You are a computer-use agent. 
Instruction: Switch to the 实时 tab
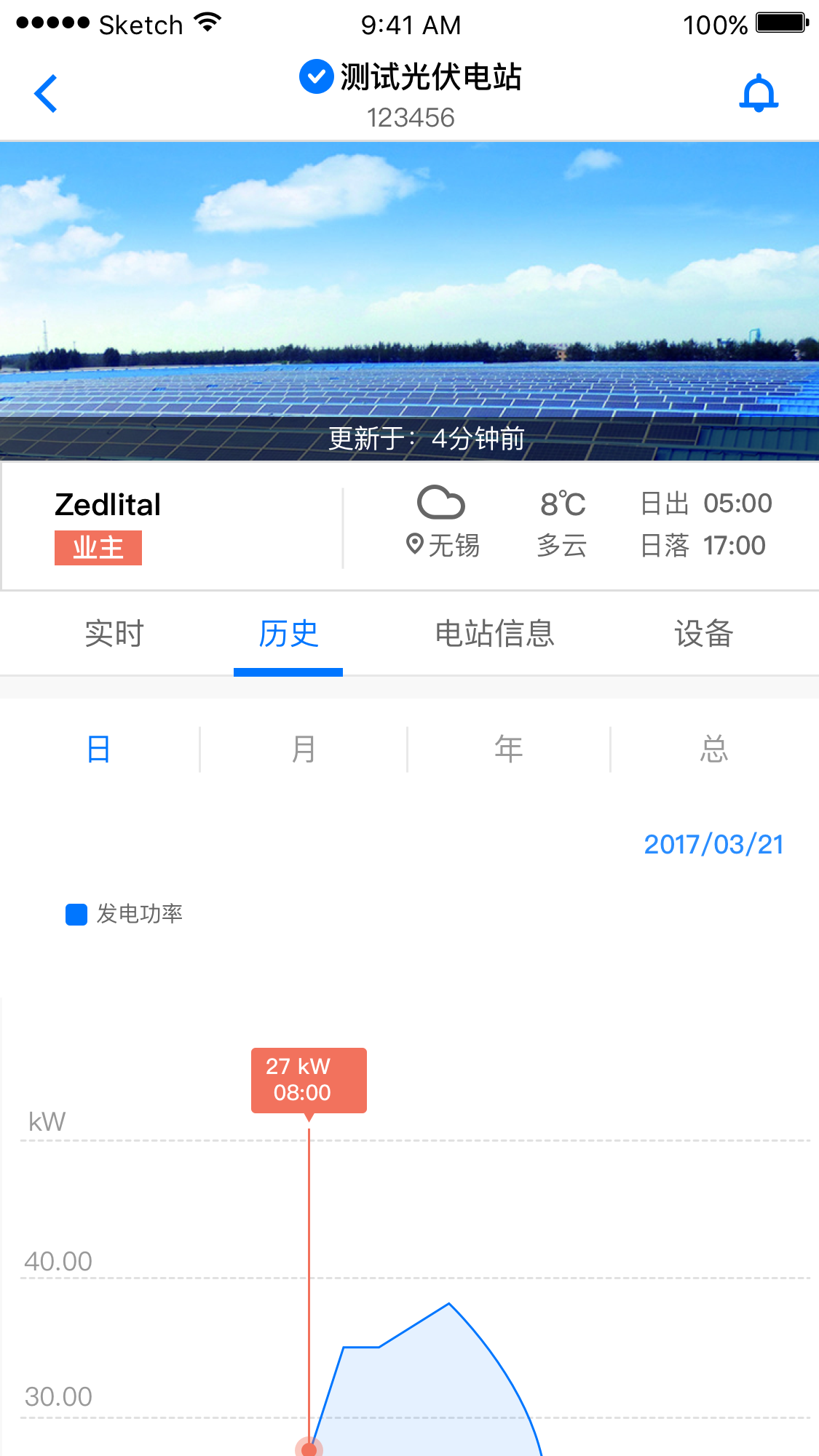click(x=114, y=634)
